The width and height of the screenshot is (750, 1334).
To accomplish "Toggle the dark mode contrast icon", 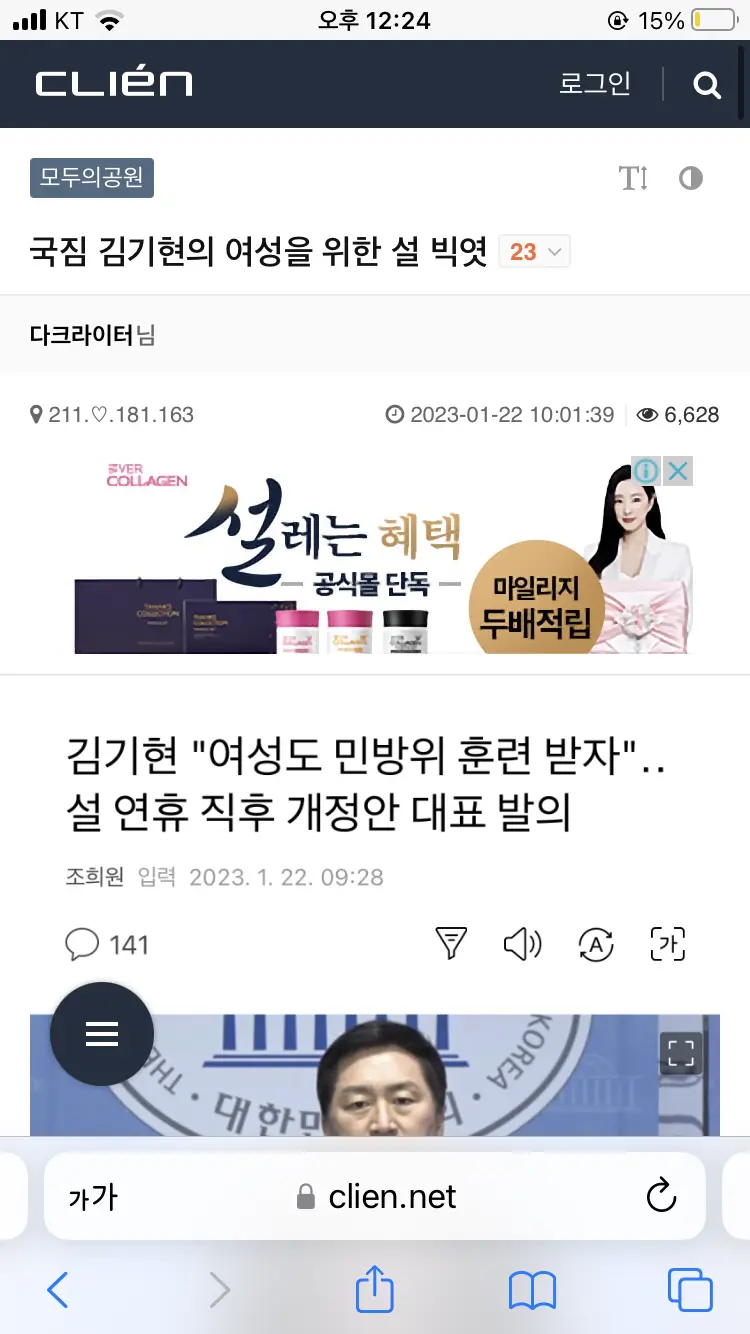I will pyautogui.click(x=691, y=179).
